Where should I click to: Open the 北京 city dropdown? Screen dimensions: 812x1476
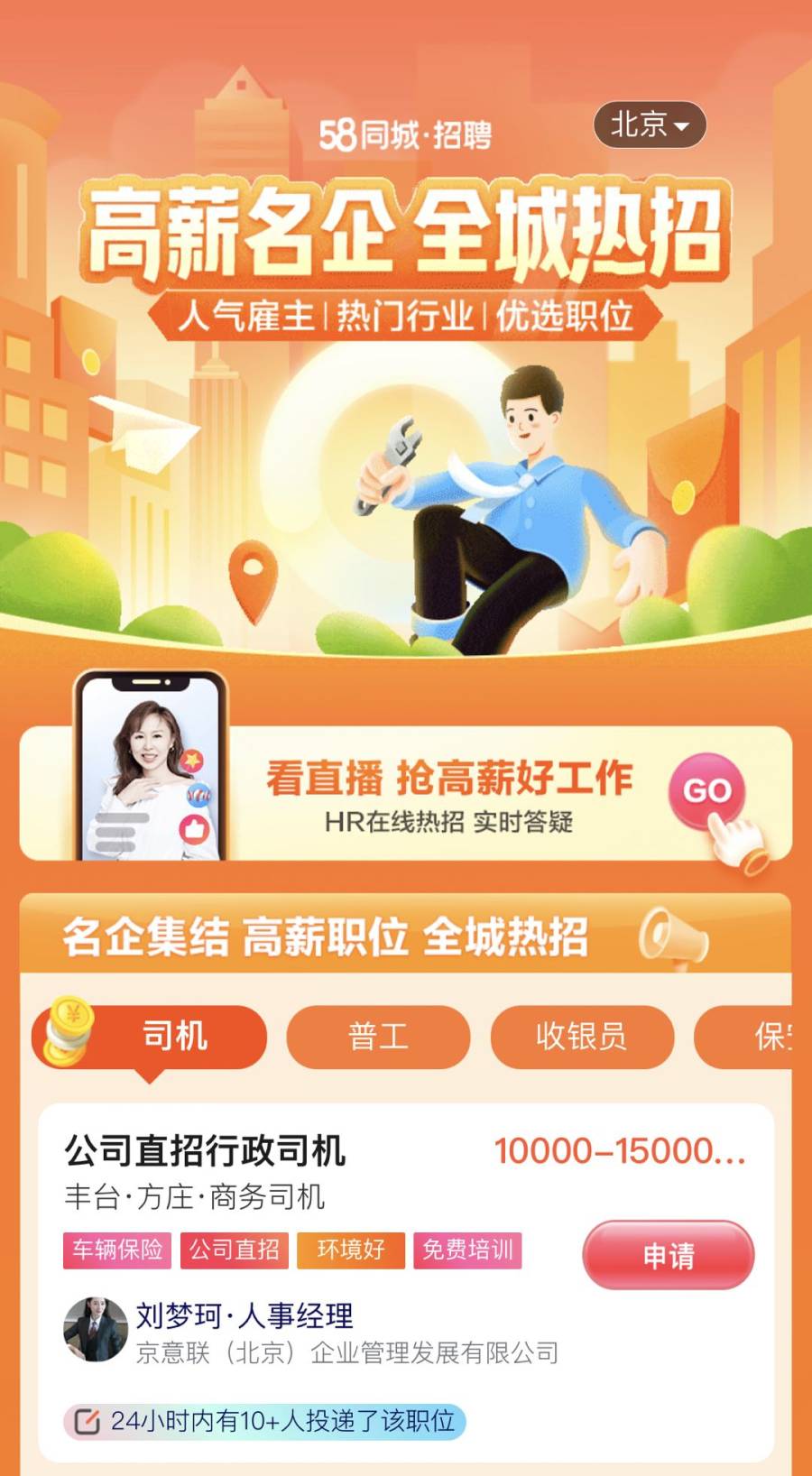(649, 125)
